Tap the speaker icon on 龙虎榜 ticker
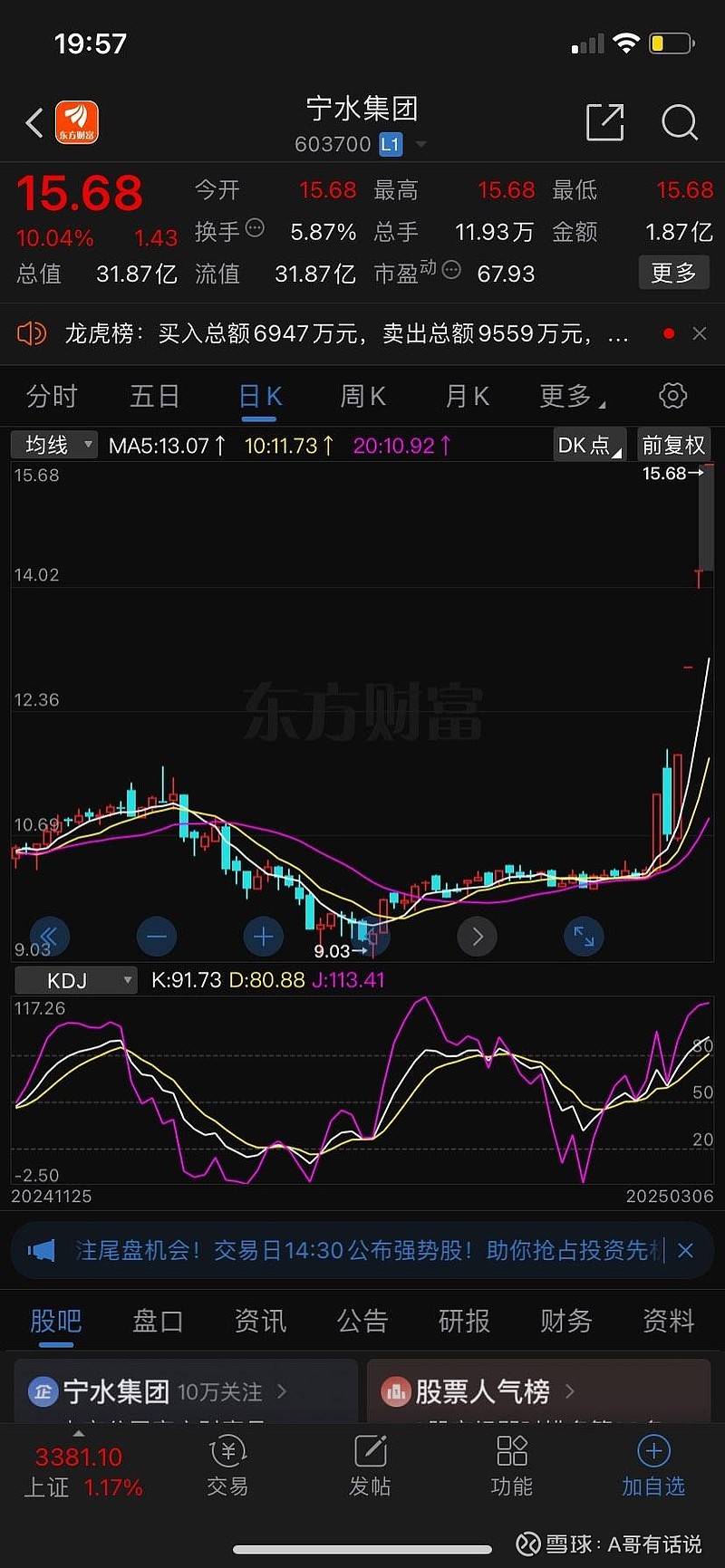This screenshot has height=1568, width=725. pyautogui.click(x=32, y=334)
